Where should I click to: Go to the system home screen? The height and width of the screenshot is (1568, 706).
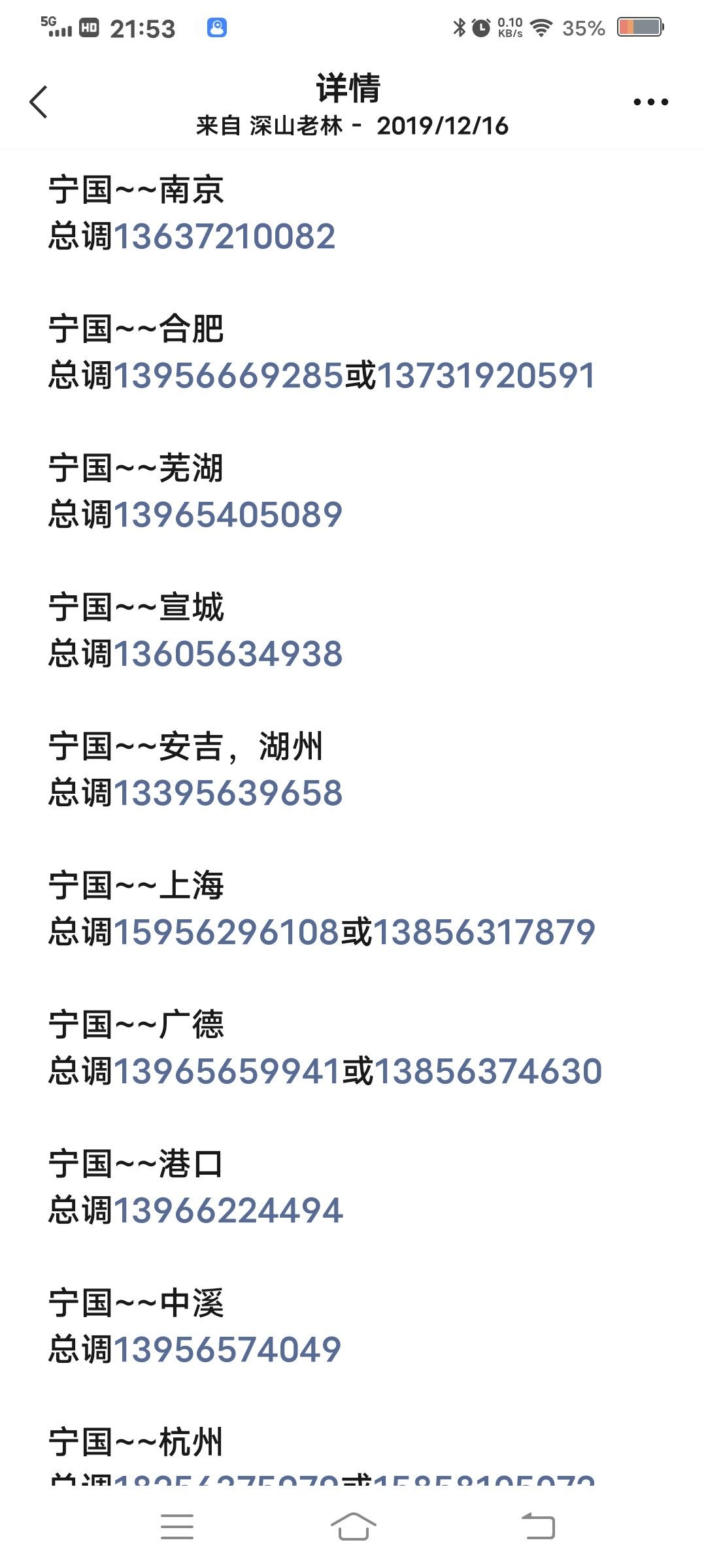tap(353, 1527)
